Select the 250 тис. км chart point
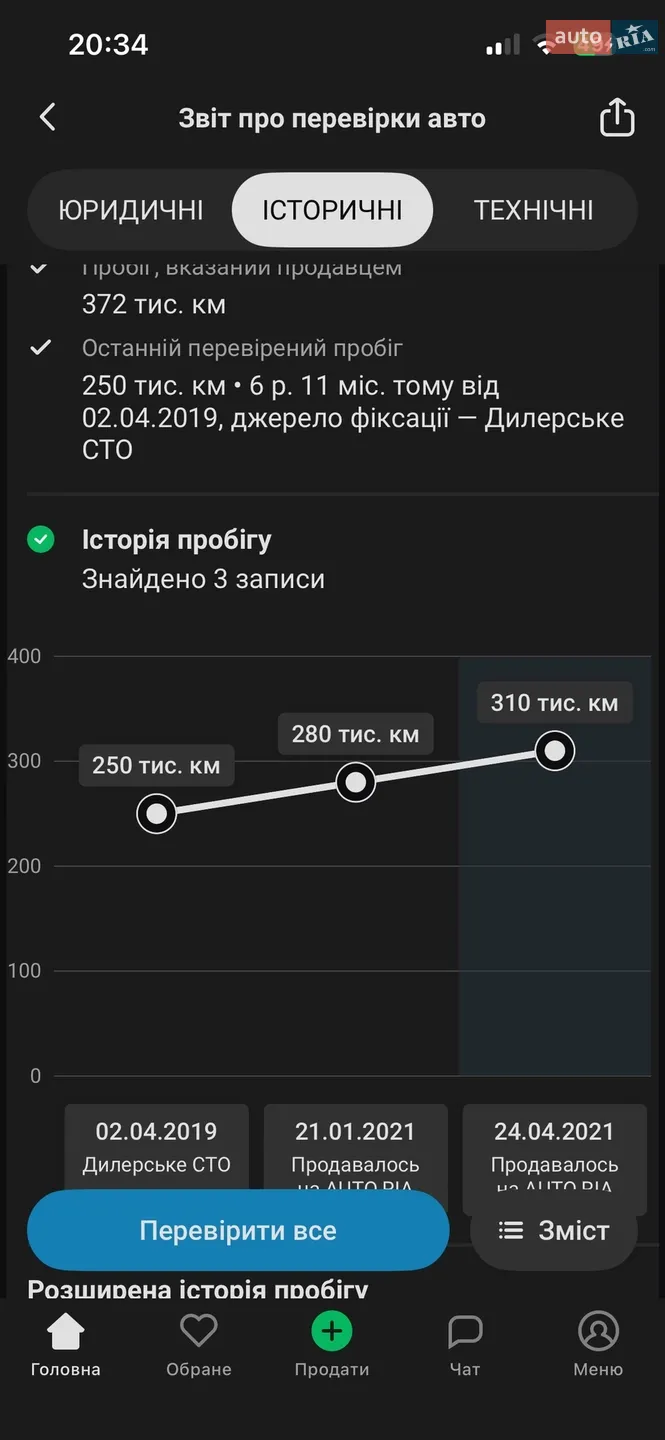 coord(156,813)
